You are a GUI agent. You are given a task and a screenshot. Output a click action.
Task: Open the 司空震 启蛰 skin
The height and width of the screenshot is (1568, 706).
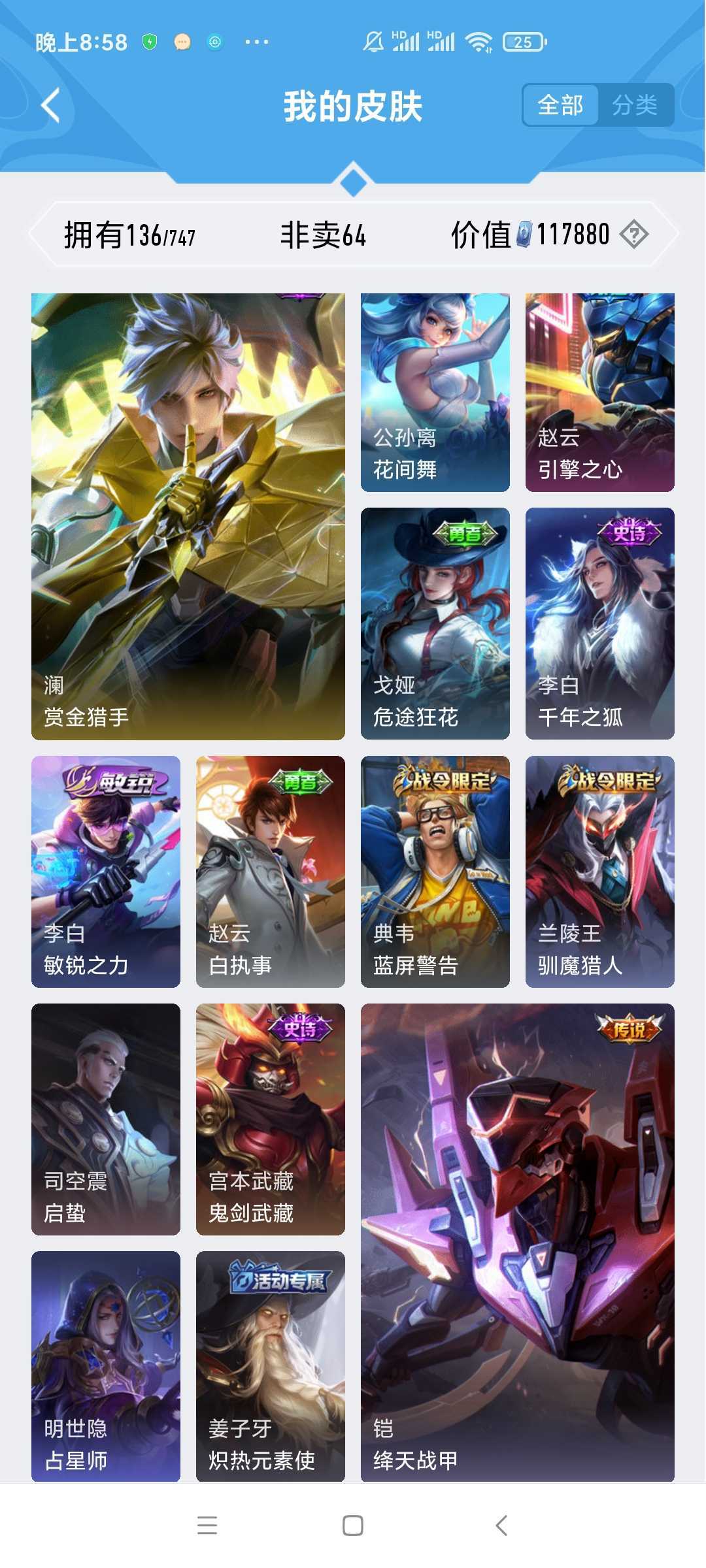tap(106, 1119)
